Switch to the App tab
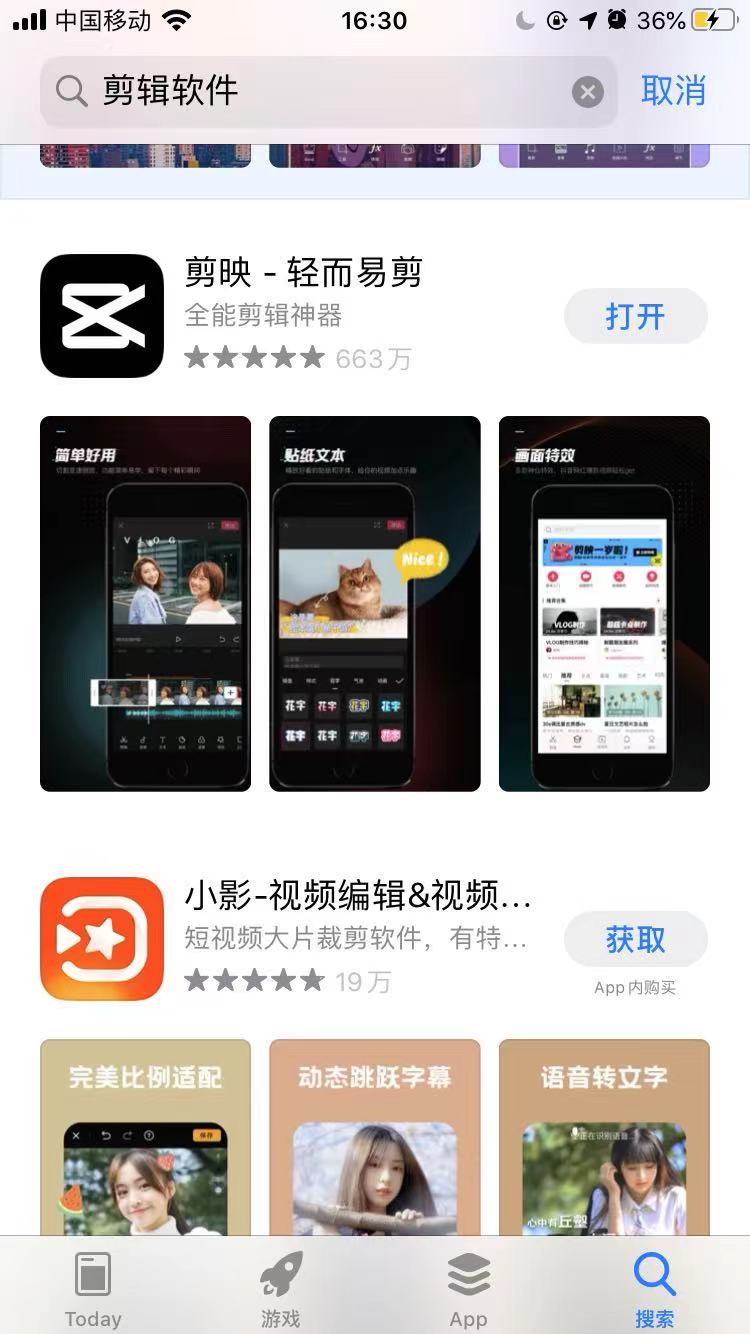 pyautogui.click(x=468, y=1288)
